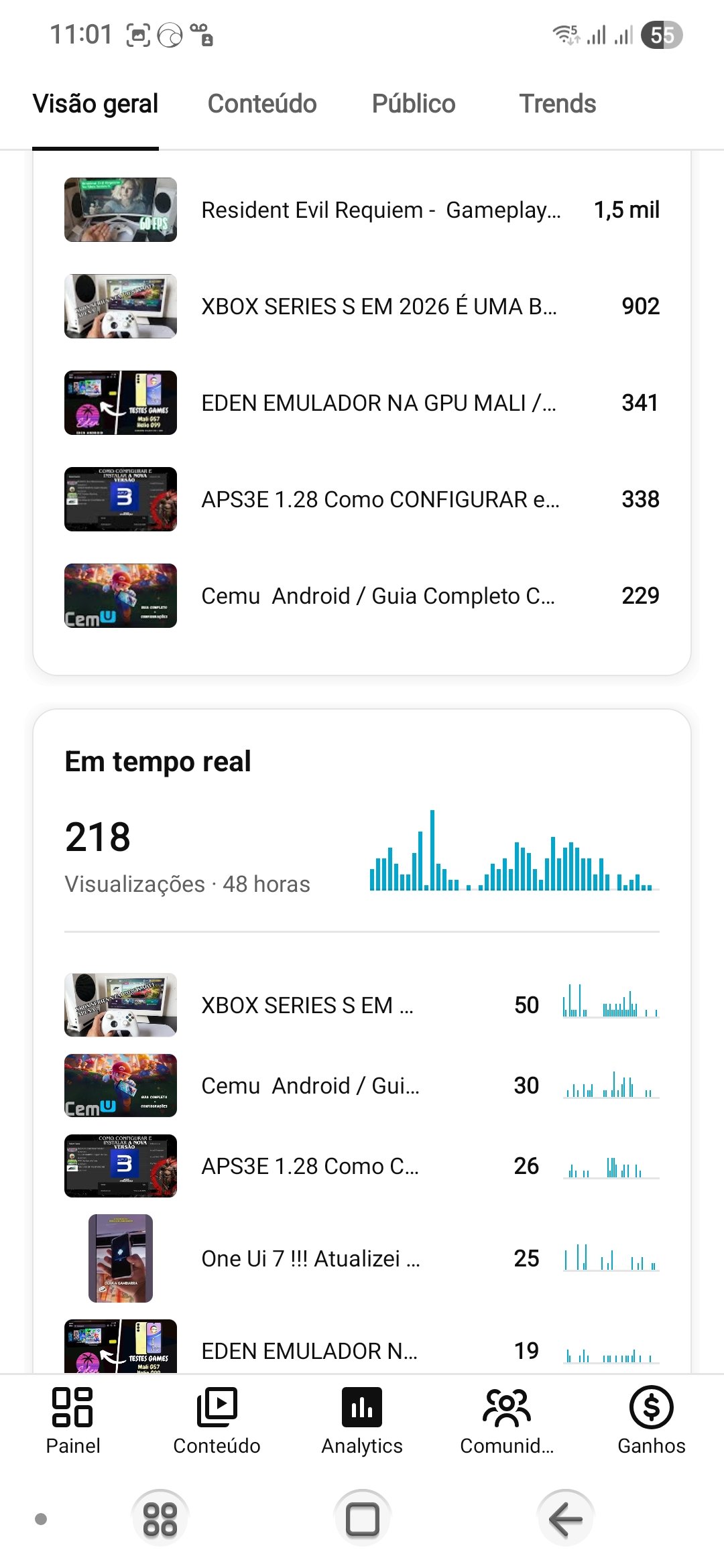Open real-time Cemu Android row with 30 views
The image size is (724, 1568).
point(310,1086)
